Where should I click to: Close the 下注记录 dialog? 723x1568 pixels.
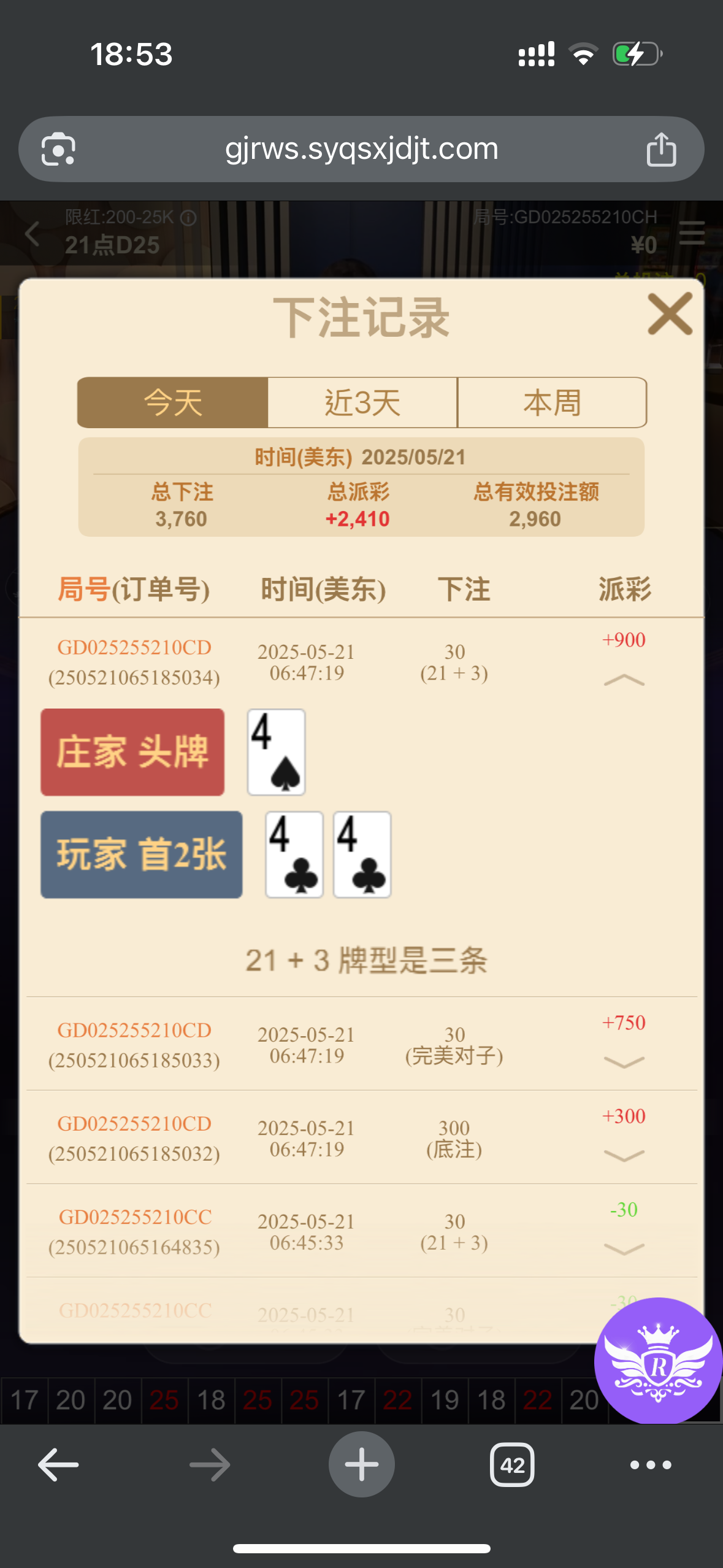pos(670,313)
